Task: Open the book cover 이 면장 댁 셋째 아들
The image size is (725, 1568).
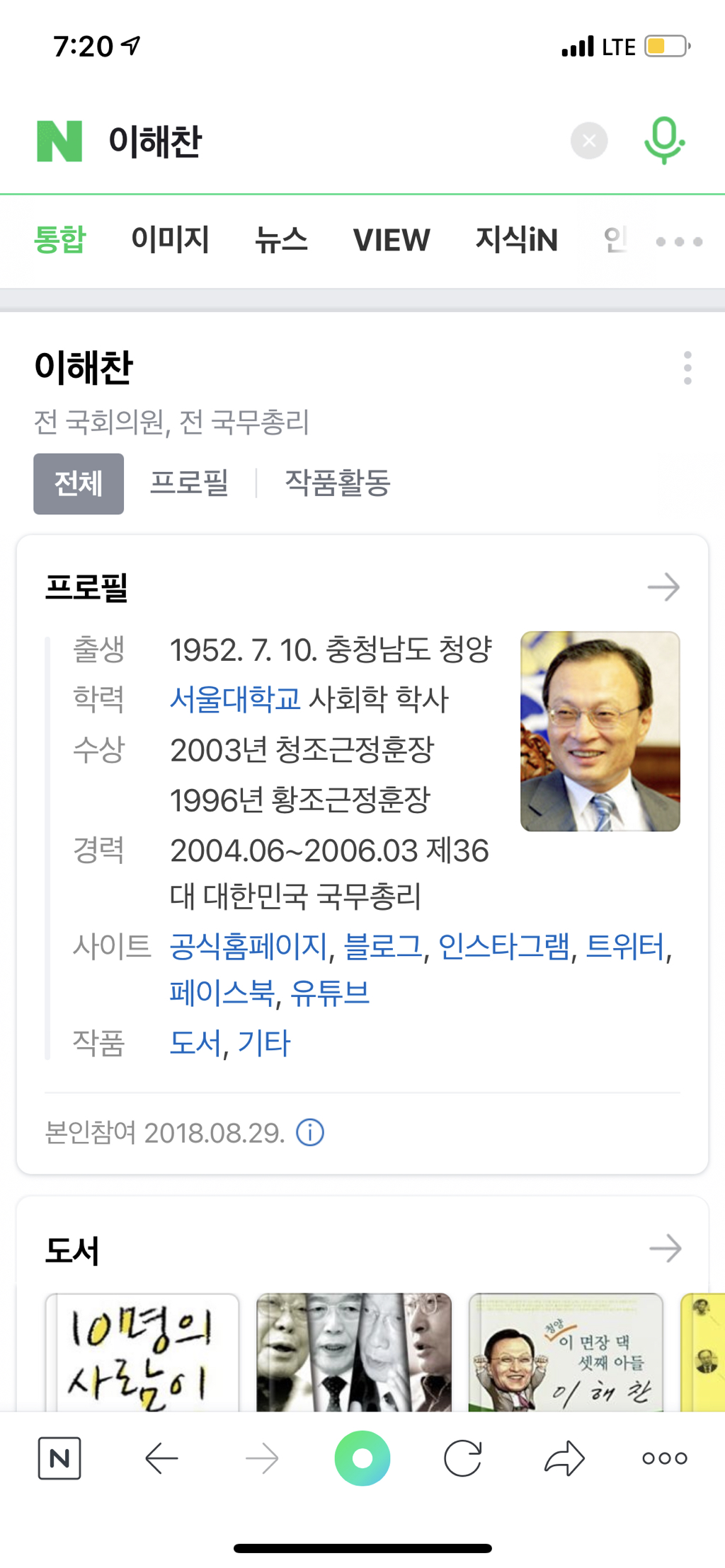Action: pos(566,1351)
